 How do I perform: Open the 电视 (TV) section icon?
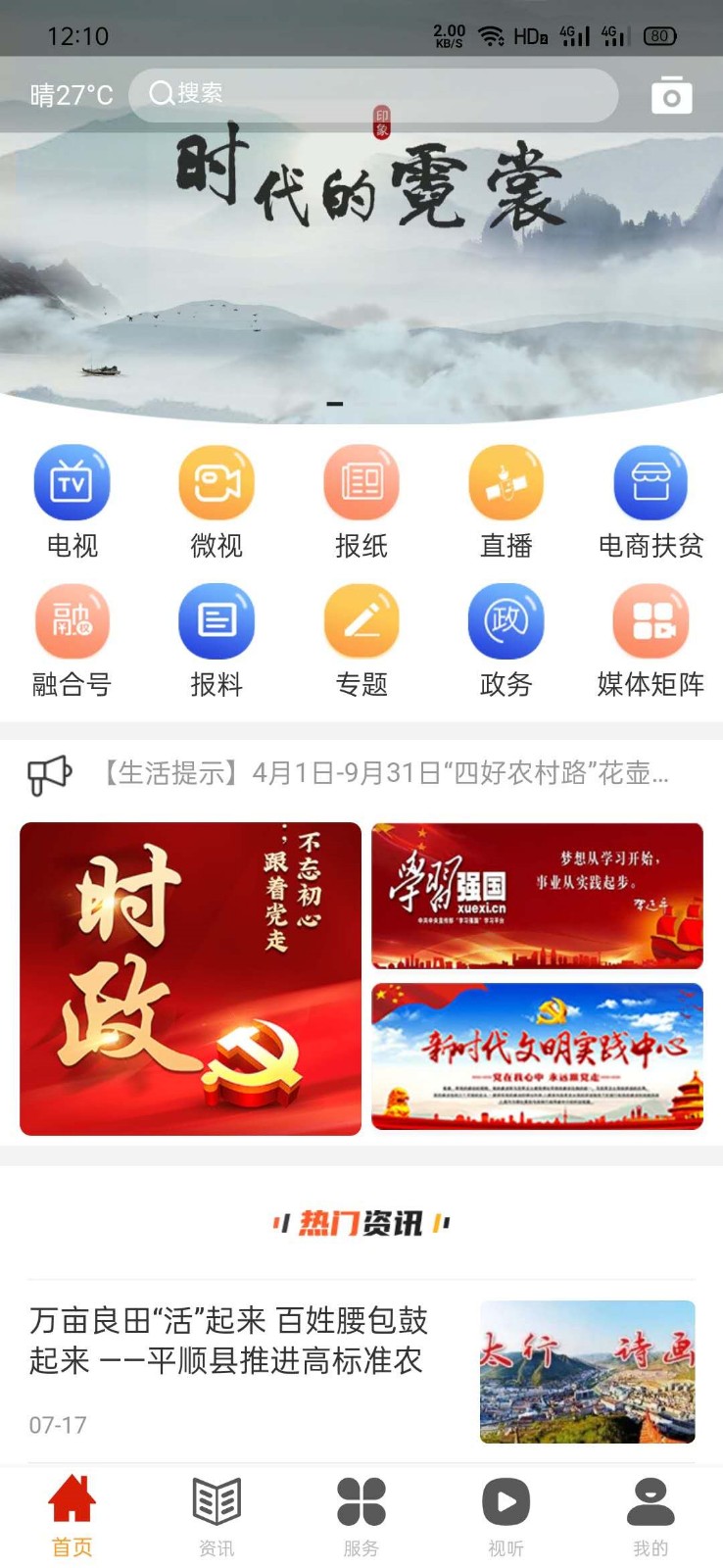coord(72,482)
